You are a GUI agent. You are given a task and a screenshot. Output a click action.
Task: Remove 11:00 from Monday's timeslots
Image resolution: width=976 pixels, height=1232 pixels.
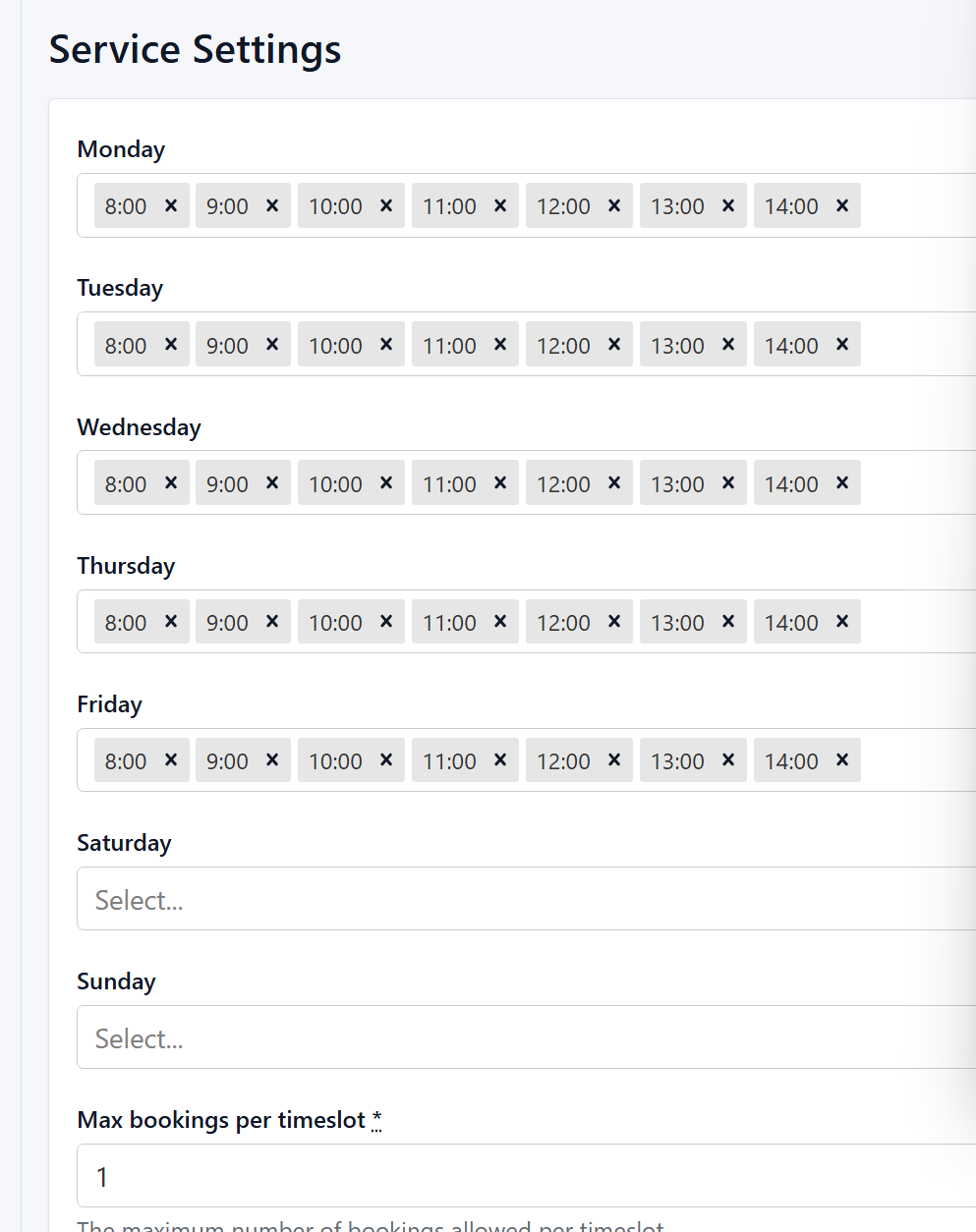point(500,205)
